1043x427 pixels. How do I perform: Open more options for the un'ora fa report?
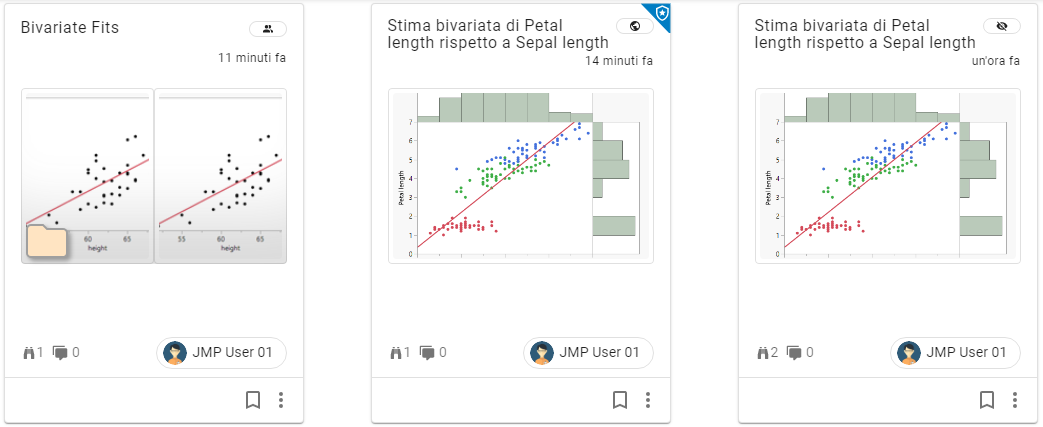[1015, 400]
